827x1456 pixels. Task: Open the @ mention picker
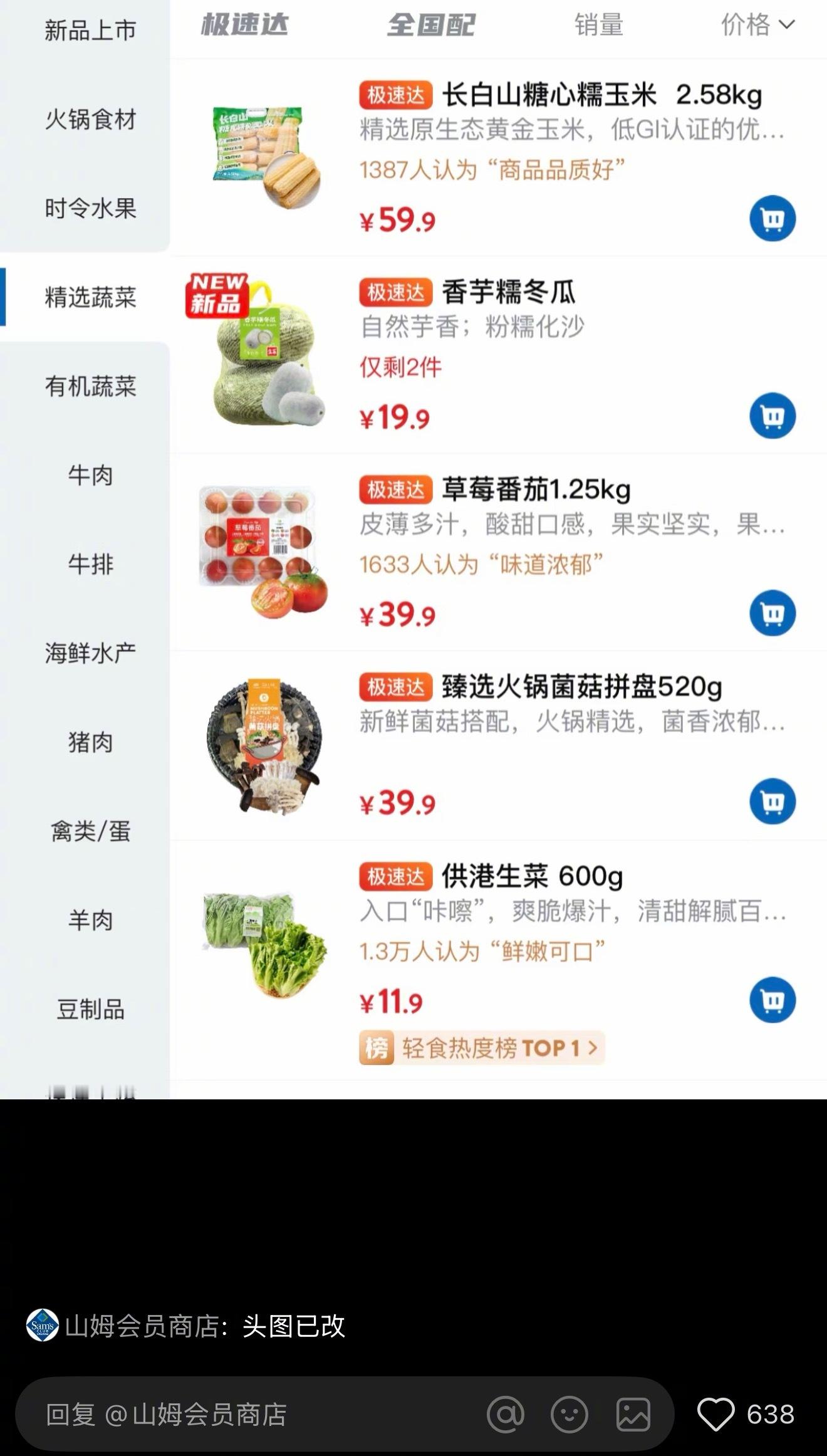pyautogui.click(x=505, y=1415)
